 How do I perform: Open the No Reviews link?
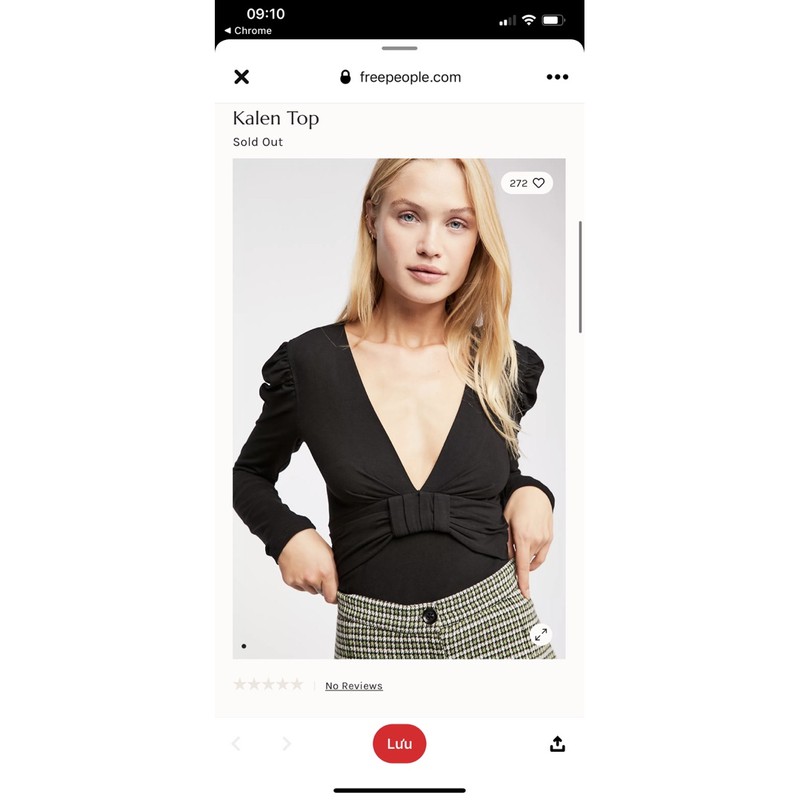click(354, 686)
